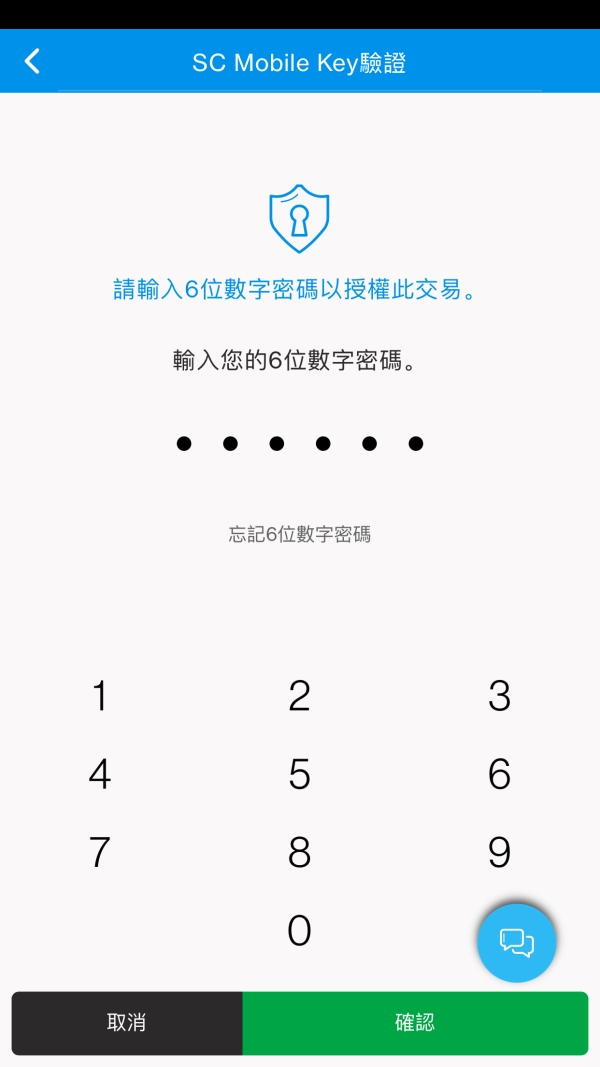Tap digit 1 on the keypad

pyautogui.click(x=99, y=695)
